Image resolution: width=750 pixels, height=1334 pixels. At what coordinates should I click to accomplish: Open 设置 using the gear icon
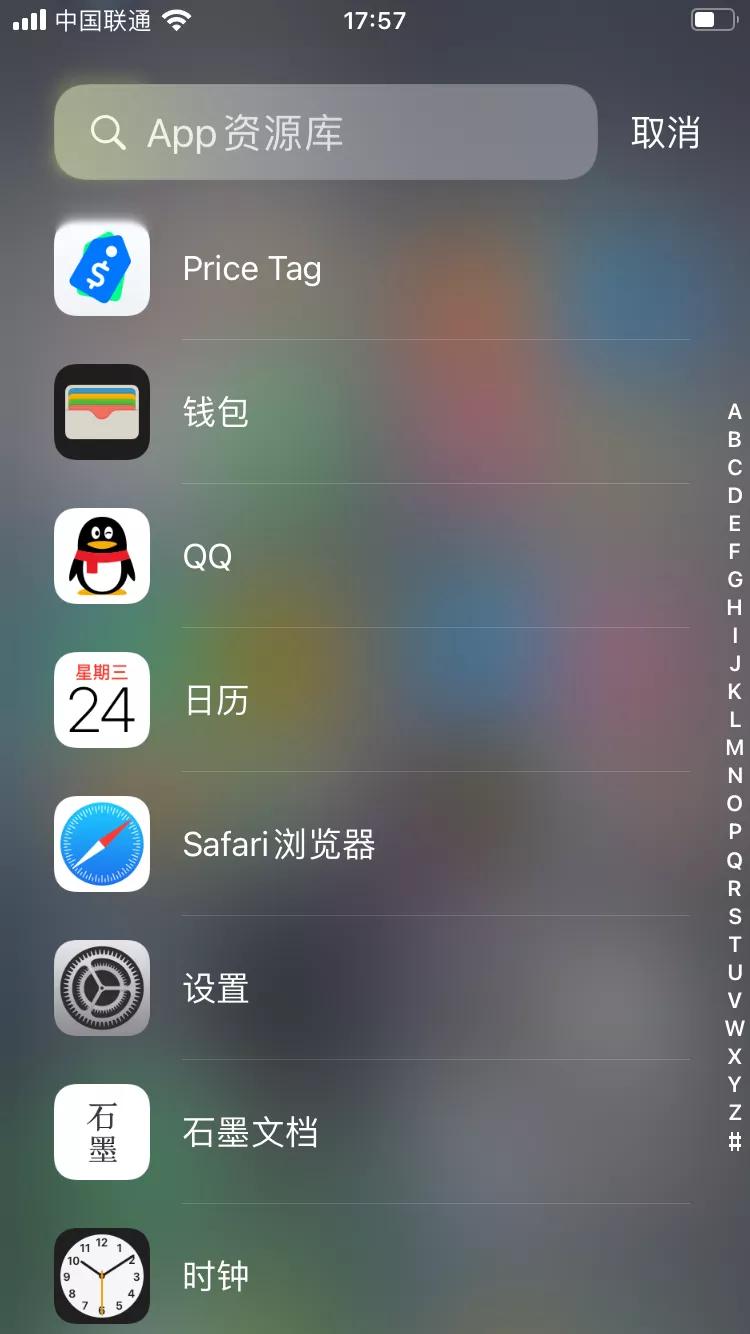tap(101, 988)
